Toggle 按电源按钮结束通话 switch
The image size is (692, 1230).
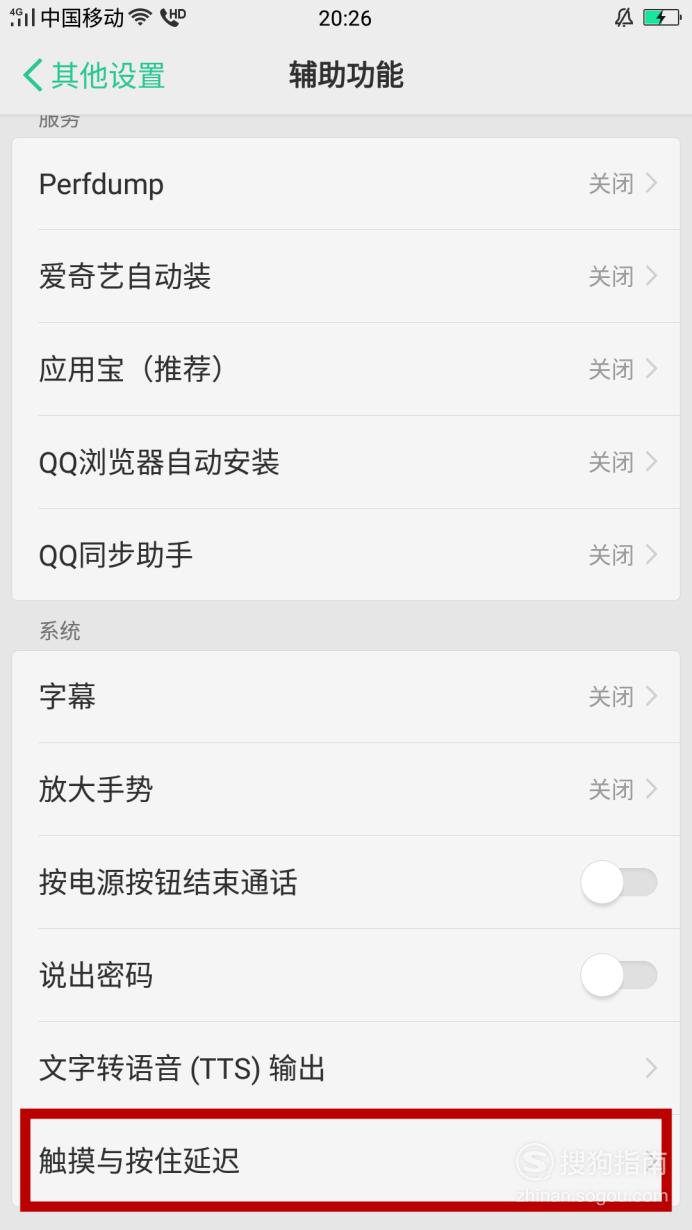[x=619, y=883]
